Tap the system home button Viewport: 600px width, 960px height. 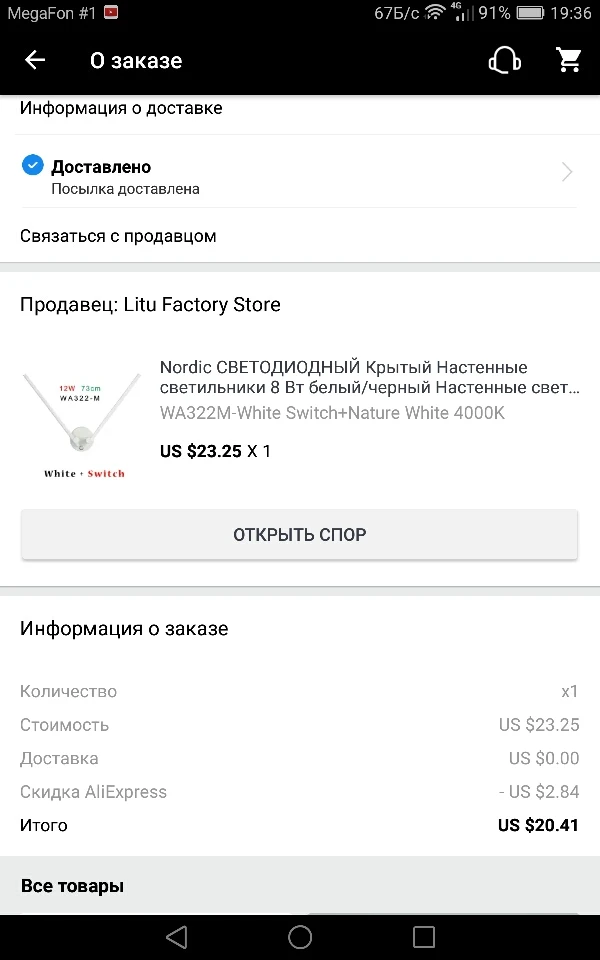pos(300,937)
